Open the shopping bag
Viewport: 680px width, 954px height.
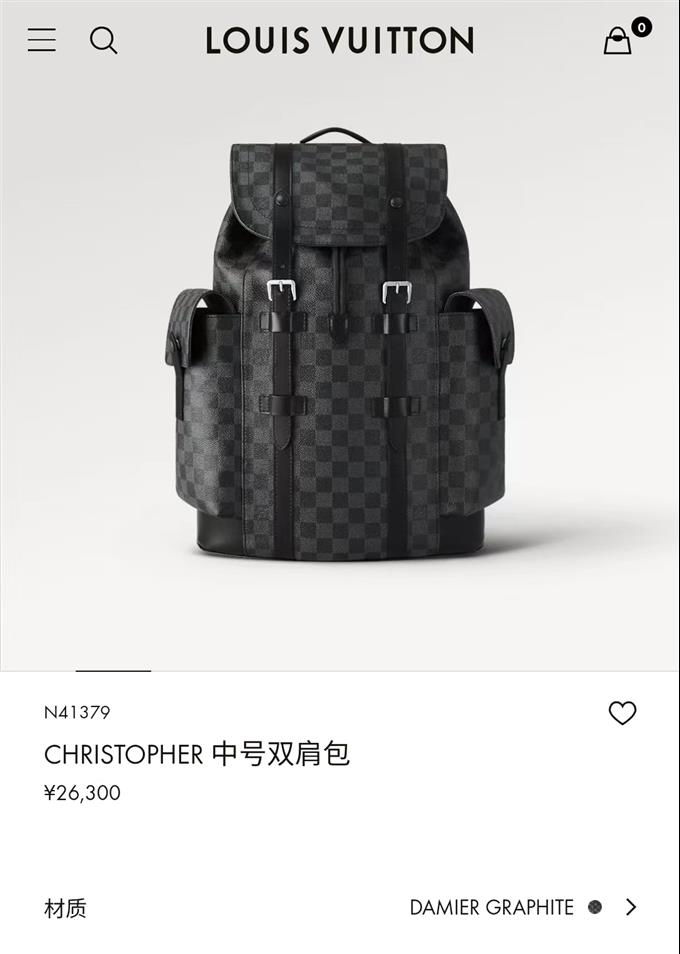(618, 41)
